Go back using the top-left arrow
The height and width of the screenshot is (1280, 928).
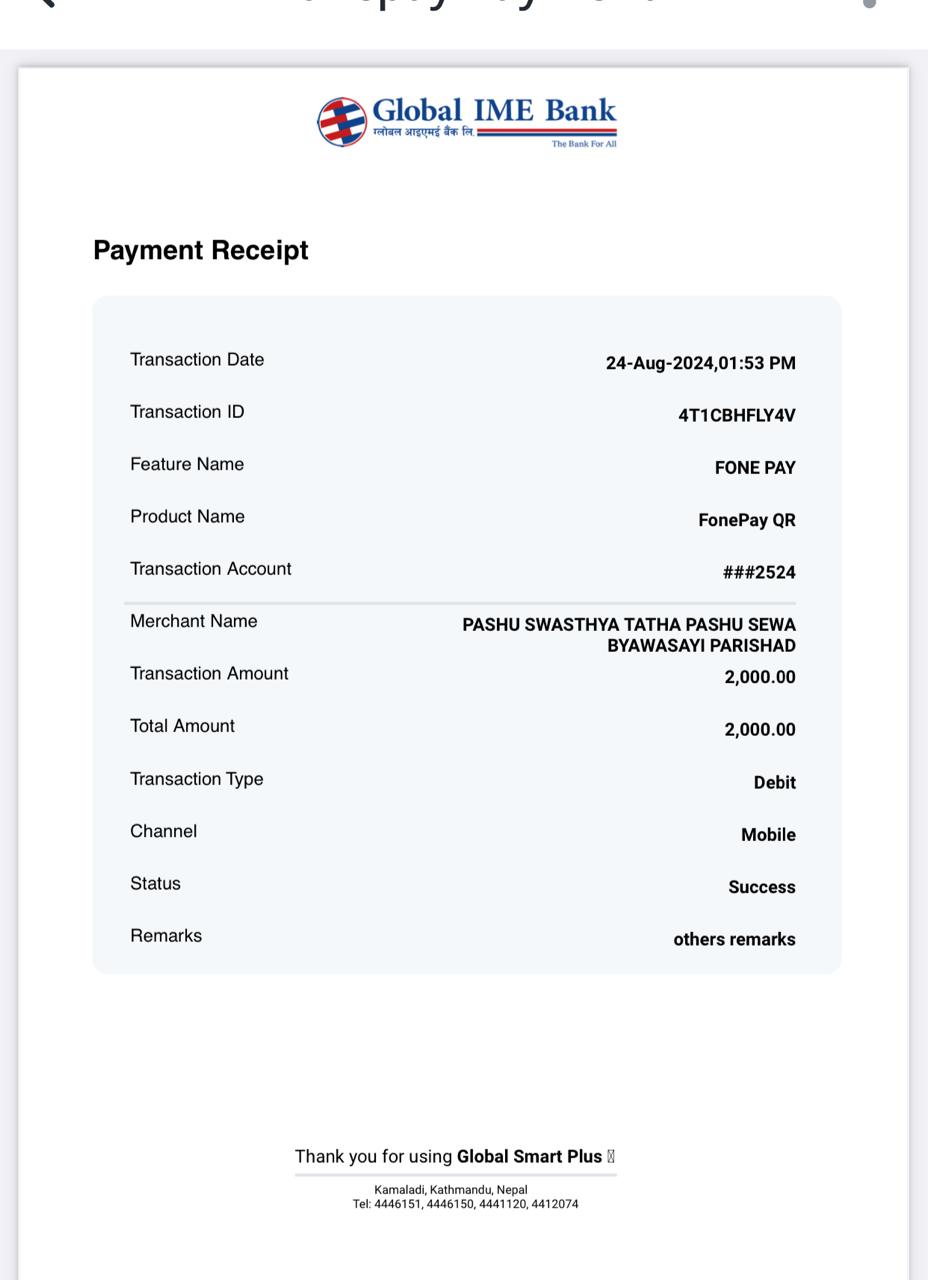coord(45,3)
